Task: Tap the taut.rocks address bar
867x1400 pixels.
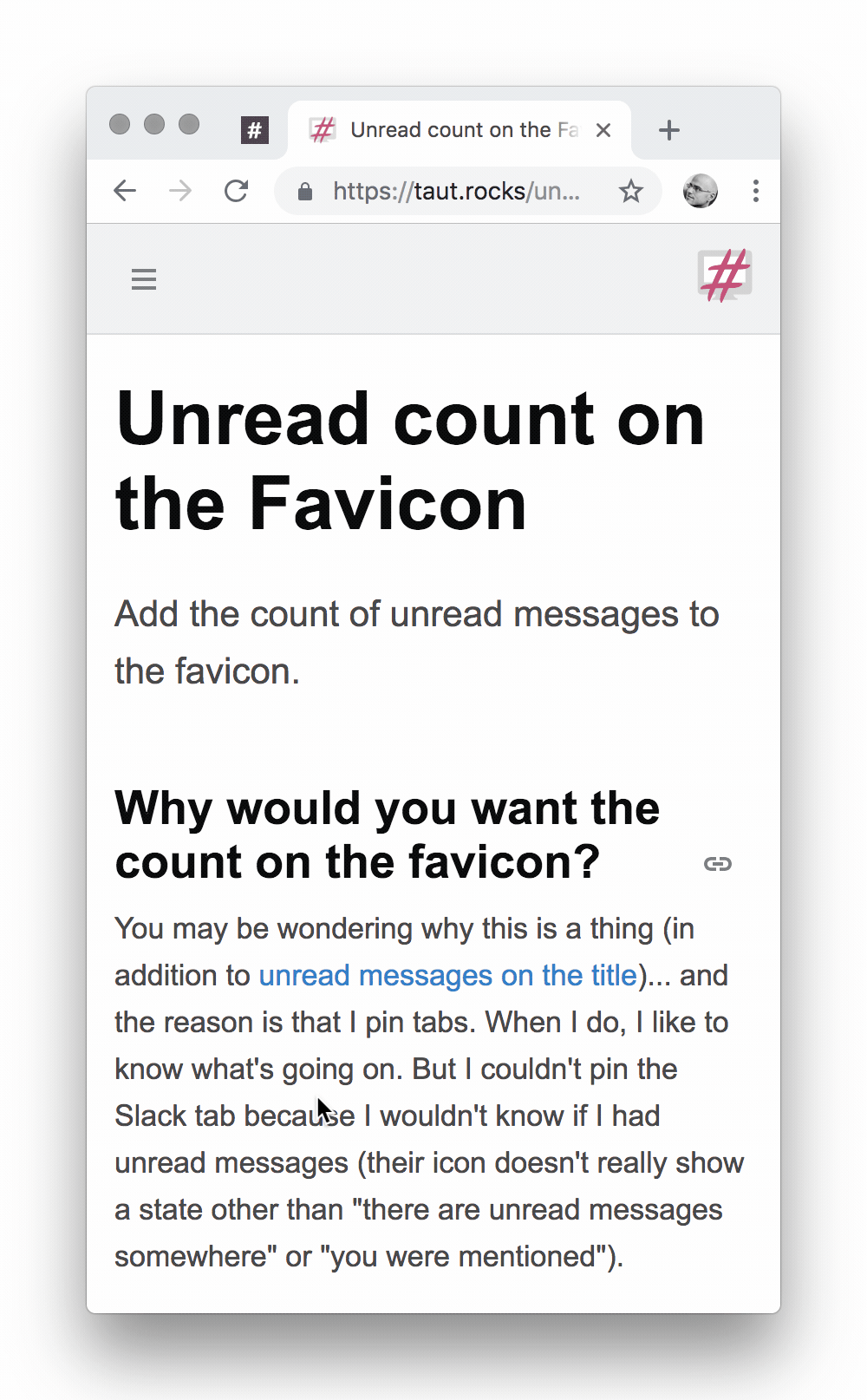Action: click(x=456, y=191)
